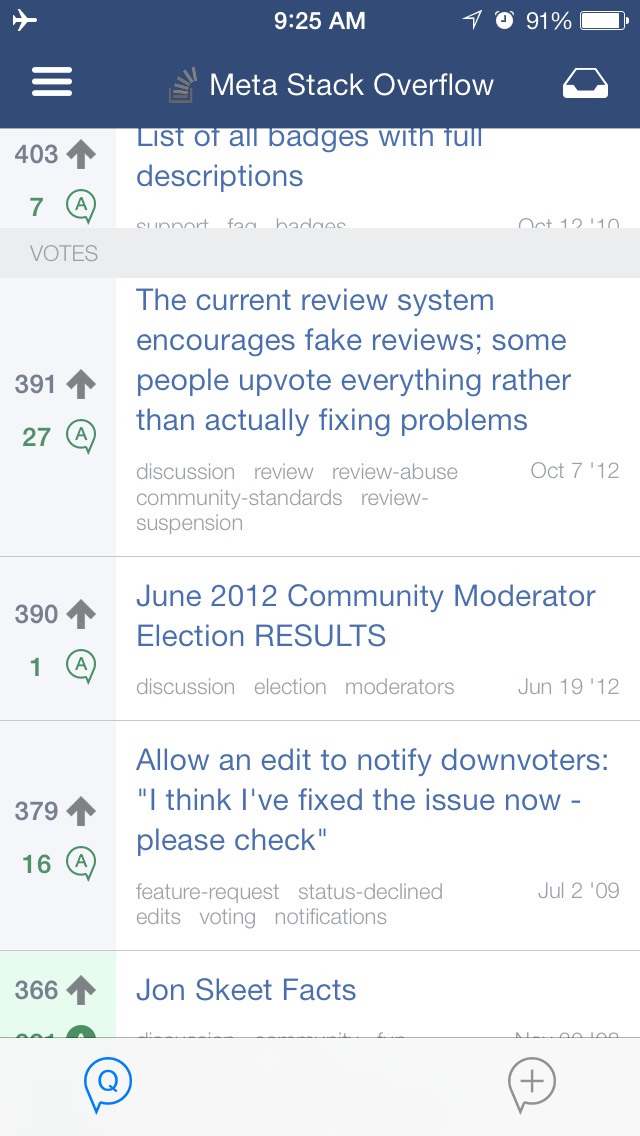640x1136 pixels.
Task: Open June 2012 Community Moderator Election RESULTS
Action: (365, 616)
